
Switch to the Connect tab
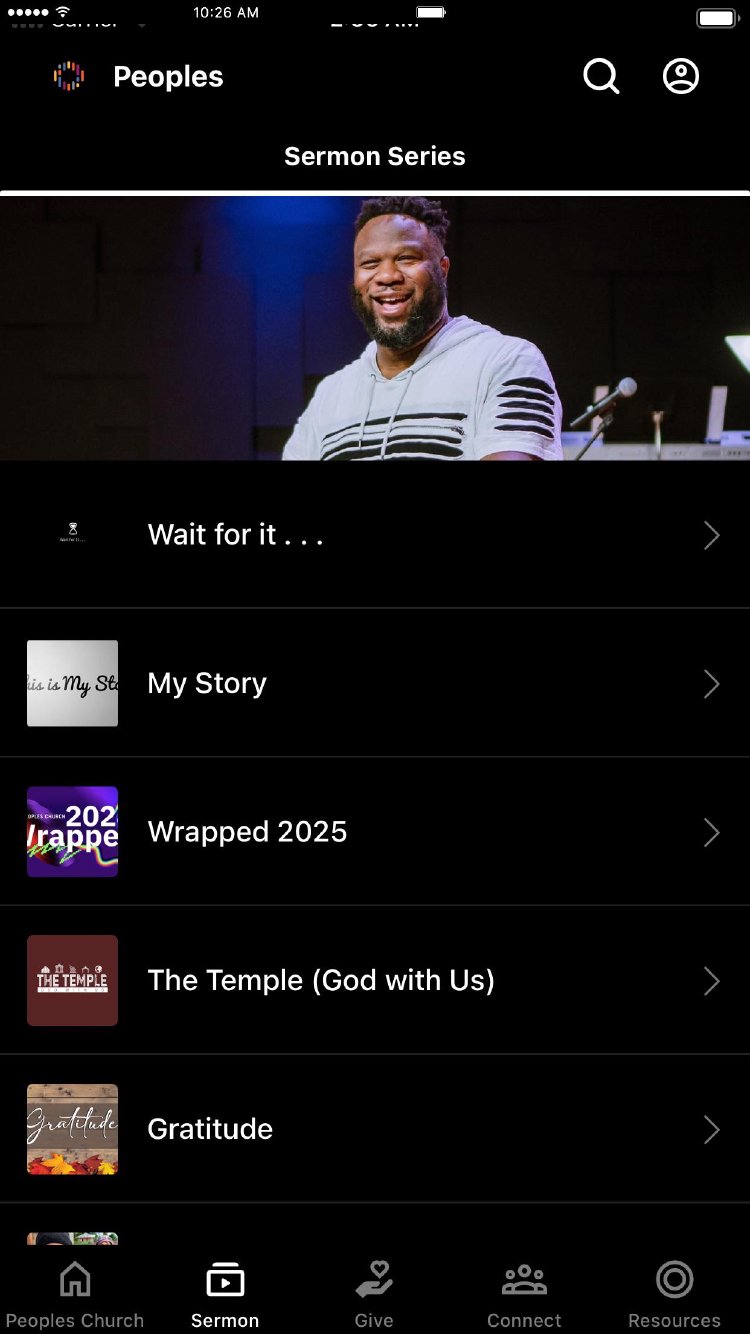pyautogui.click(x=524, y=1294)
